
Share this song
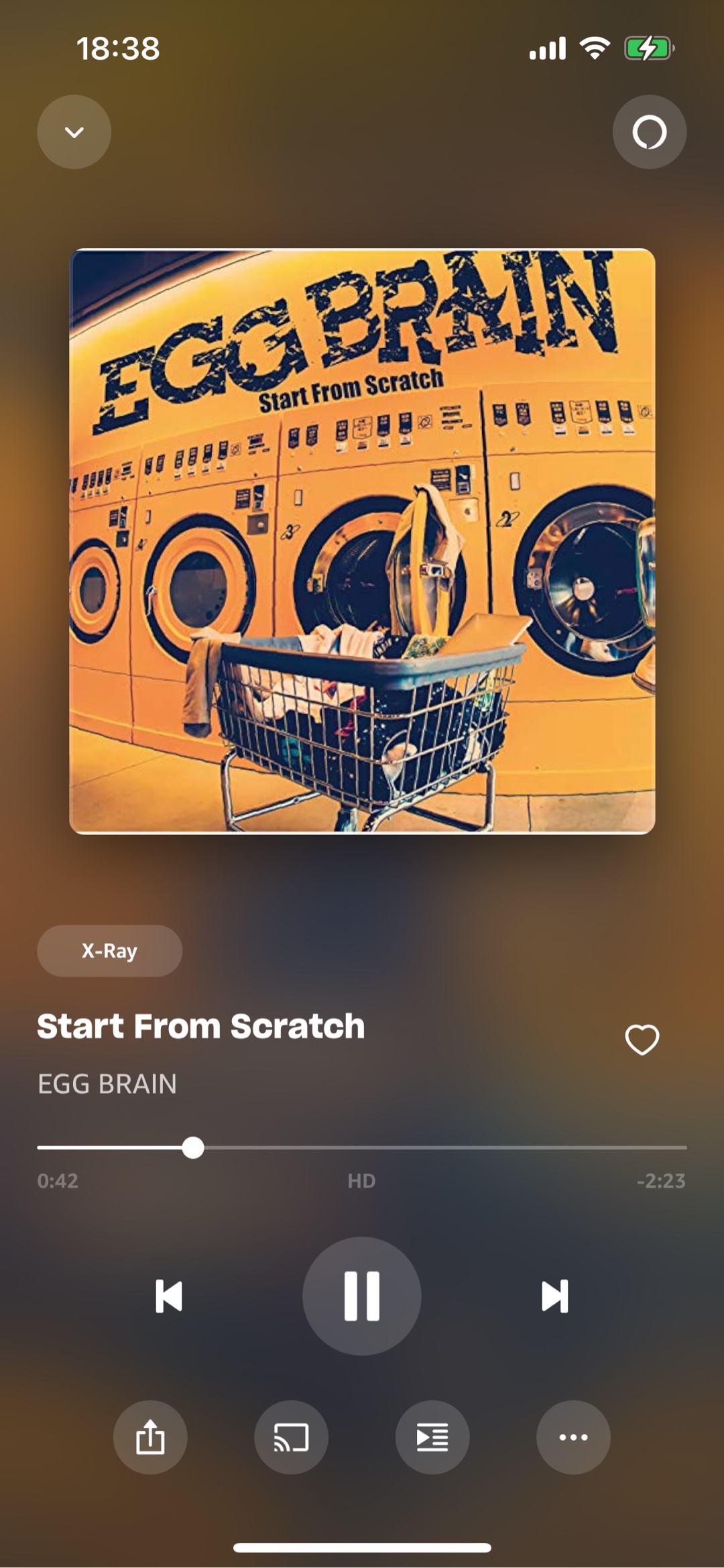(x=150, y=1437)
